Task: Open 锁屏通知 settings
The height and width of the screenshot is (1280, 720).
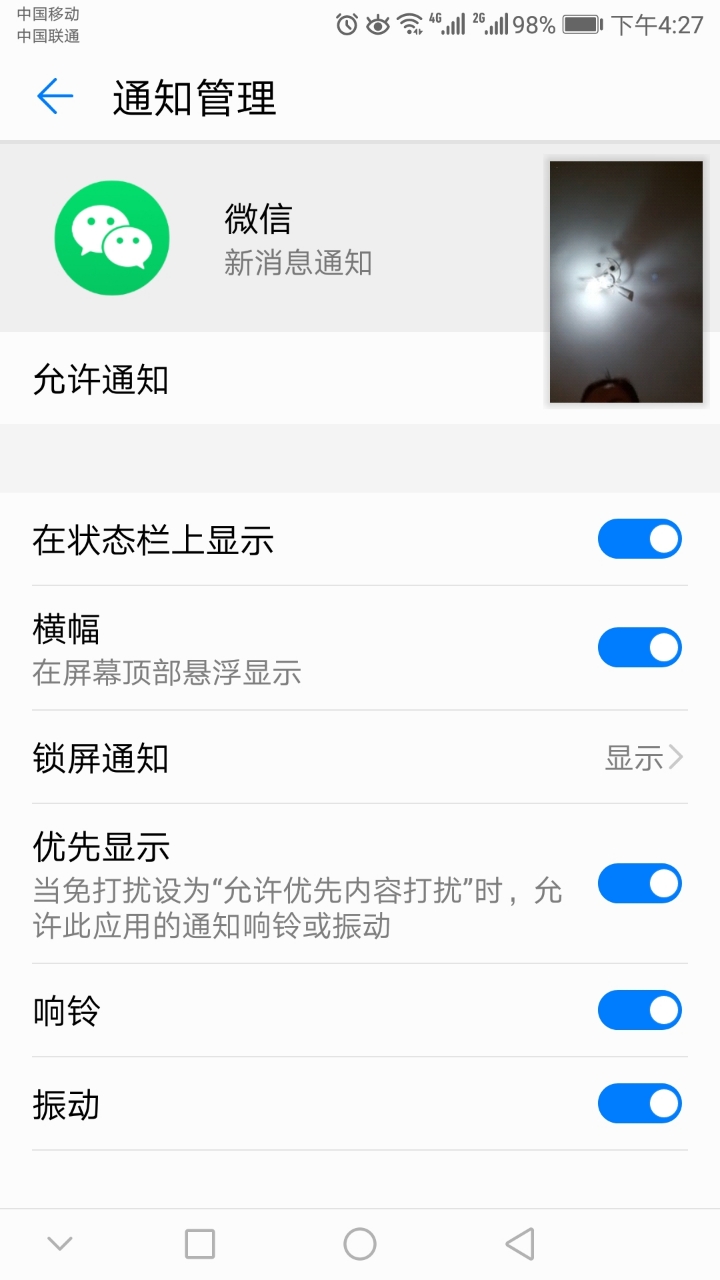Action: click(x=360, y=758)
